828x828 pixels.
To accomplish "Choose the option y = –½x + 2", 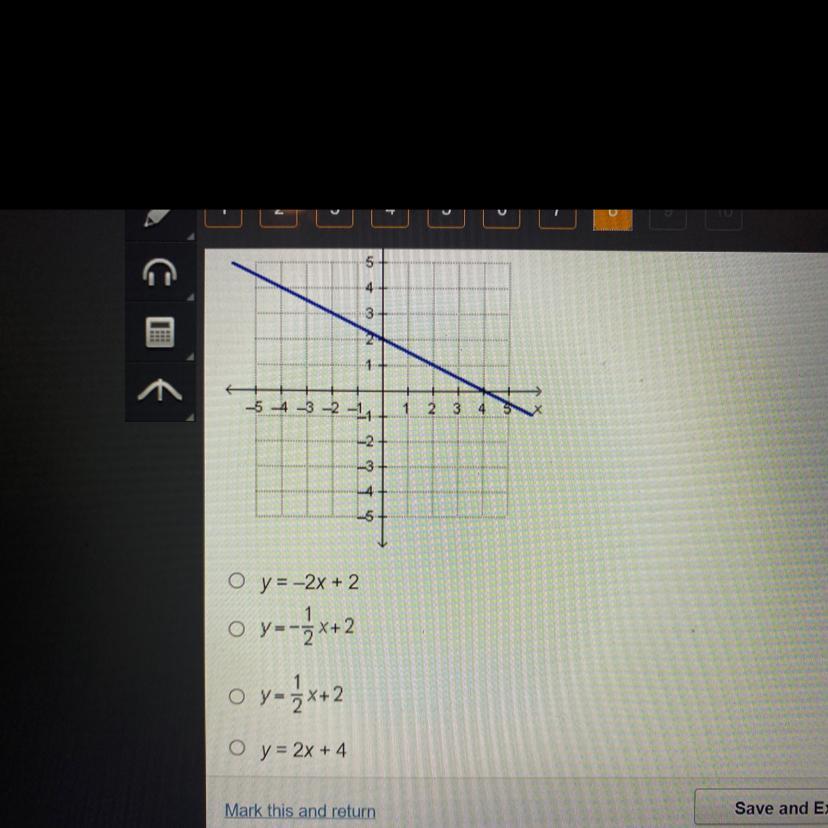I will coord(236,628).
